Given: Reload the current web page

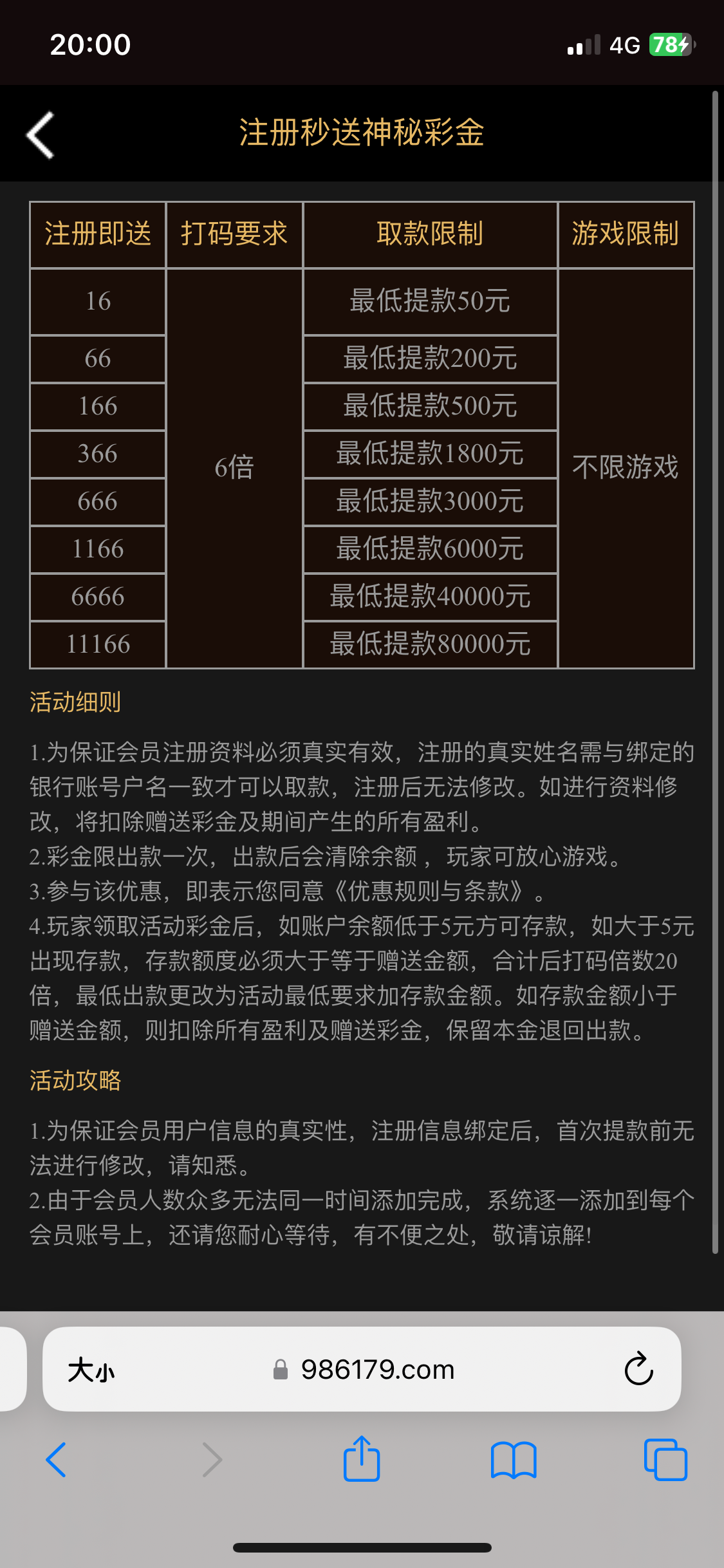Looking at the screenshot, I should click(638, 1369).
